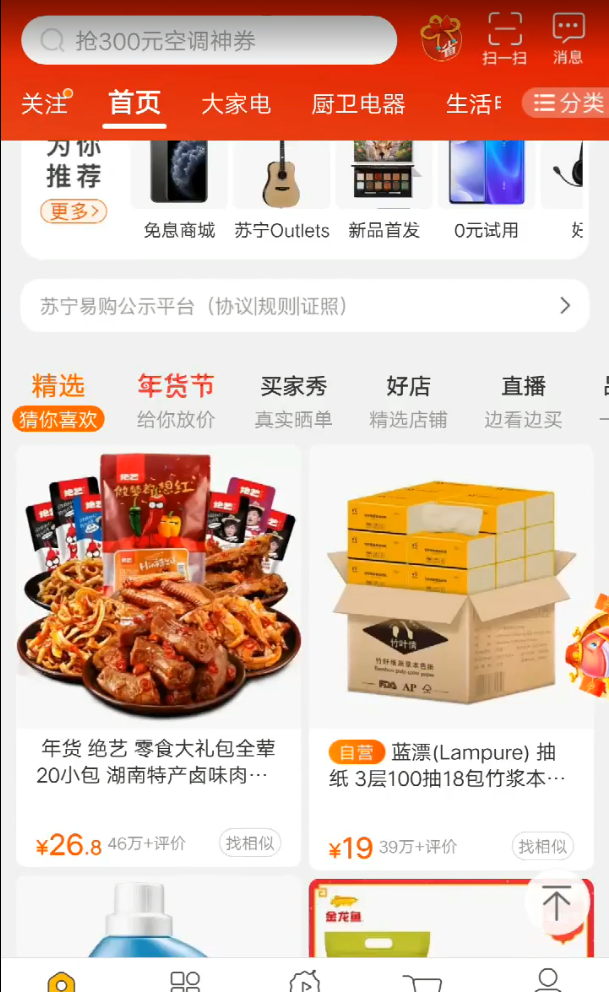Open the 分类 categories button
Screen dimensions: 609x992
568,103
